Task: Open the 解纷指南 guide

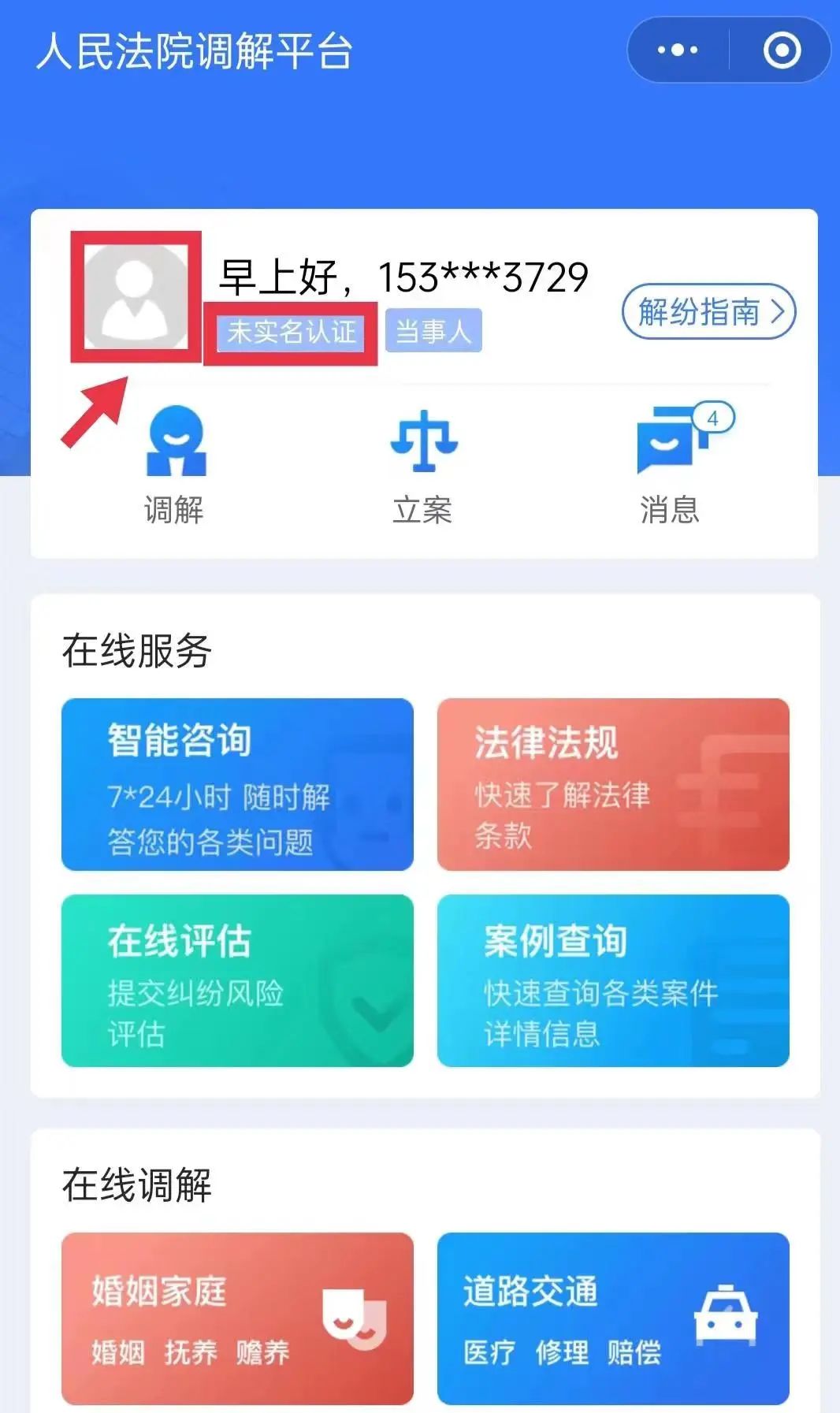Action: click(x=708, y=312)
